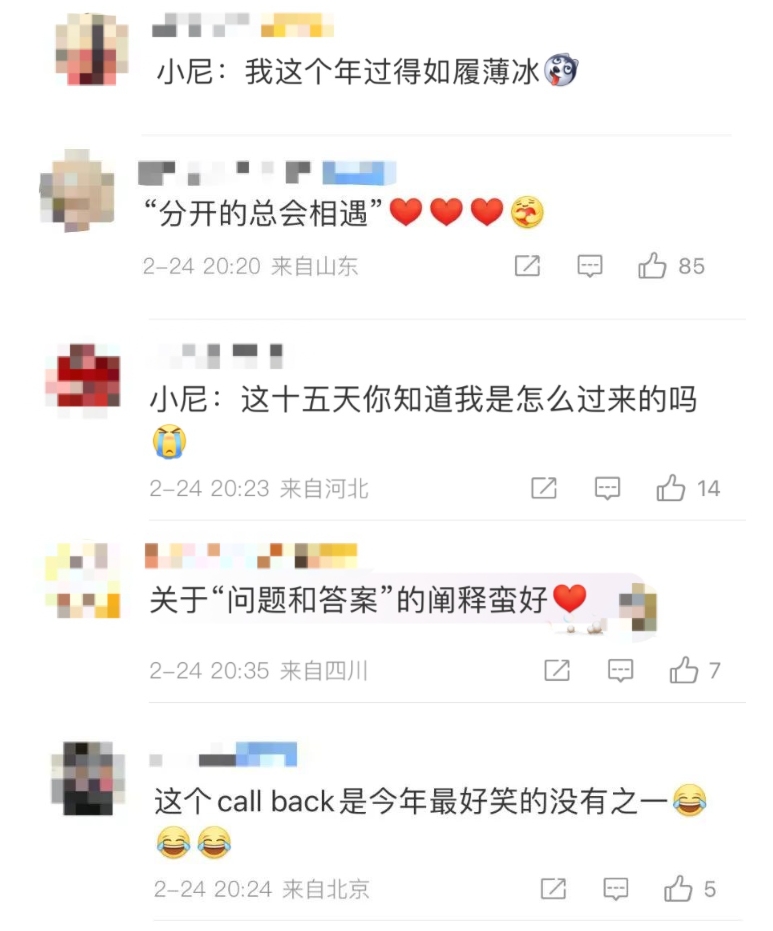Reply to the "call back" comment
The width and height of the screenshot is (773, 931).
616,888
